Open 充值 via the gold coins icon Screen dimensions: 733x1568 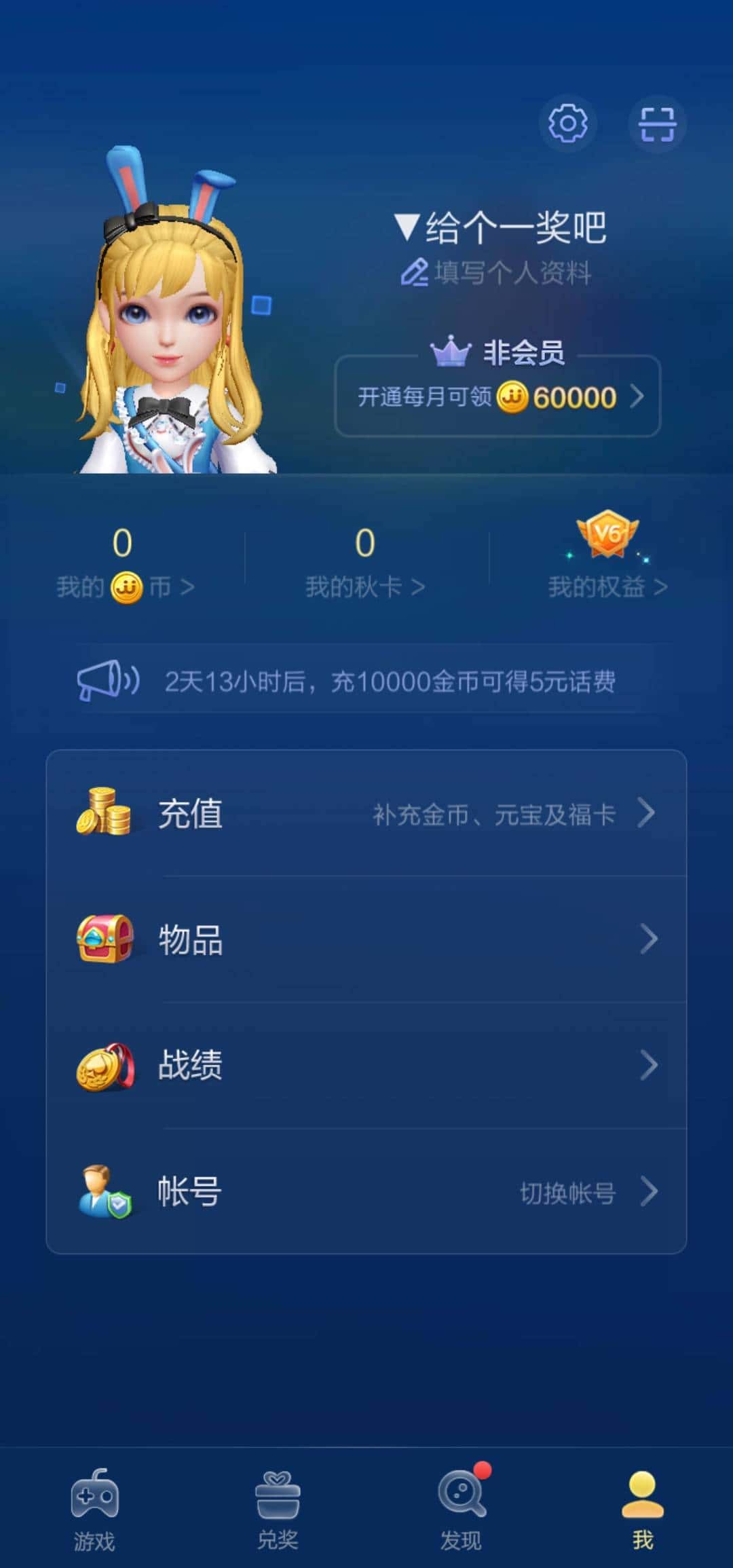tap(106, 813)
